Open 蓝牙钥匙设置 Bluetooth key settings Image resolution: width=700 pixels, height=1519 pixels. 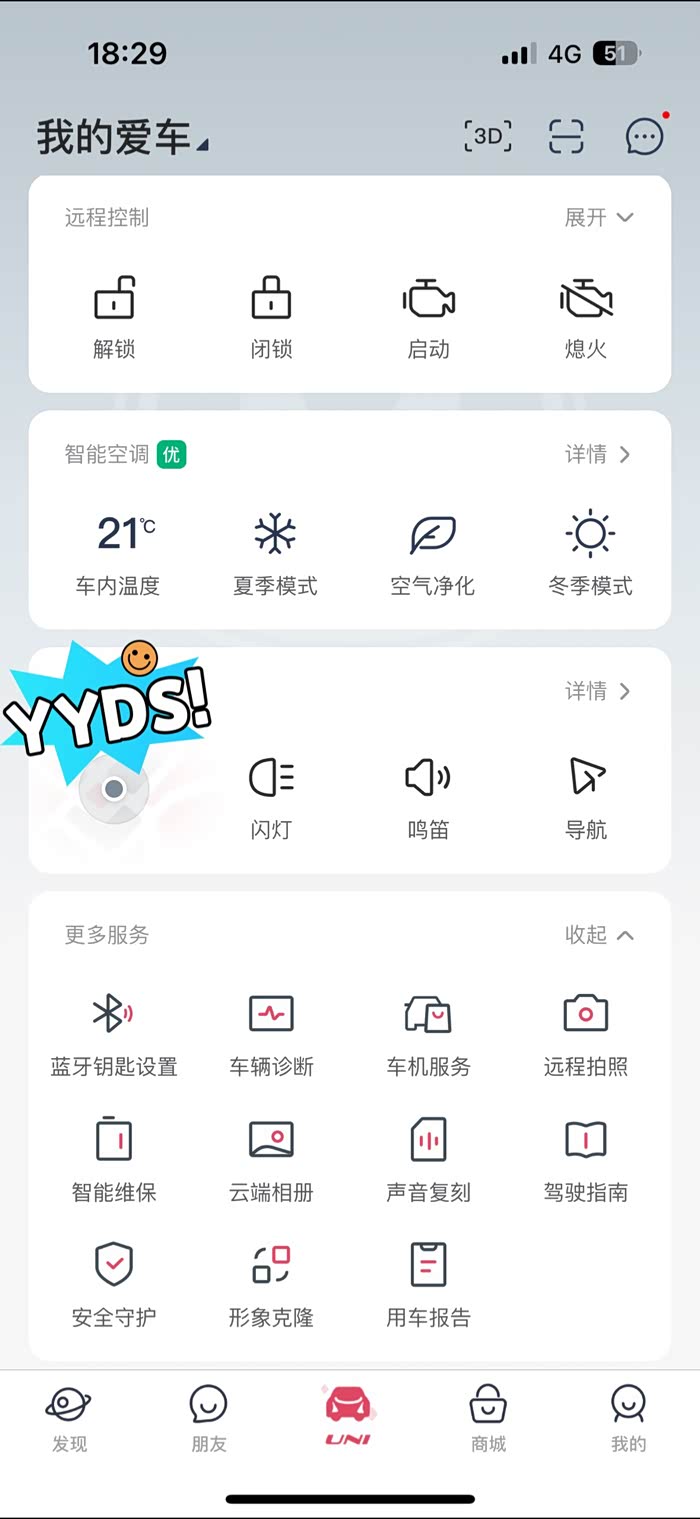tap(114, 1035)
